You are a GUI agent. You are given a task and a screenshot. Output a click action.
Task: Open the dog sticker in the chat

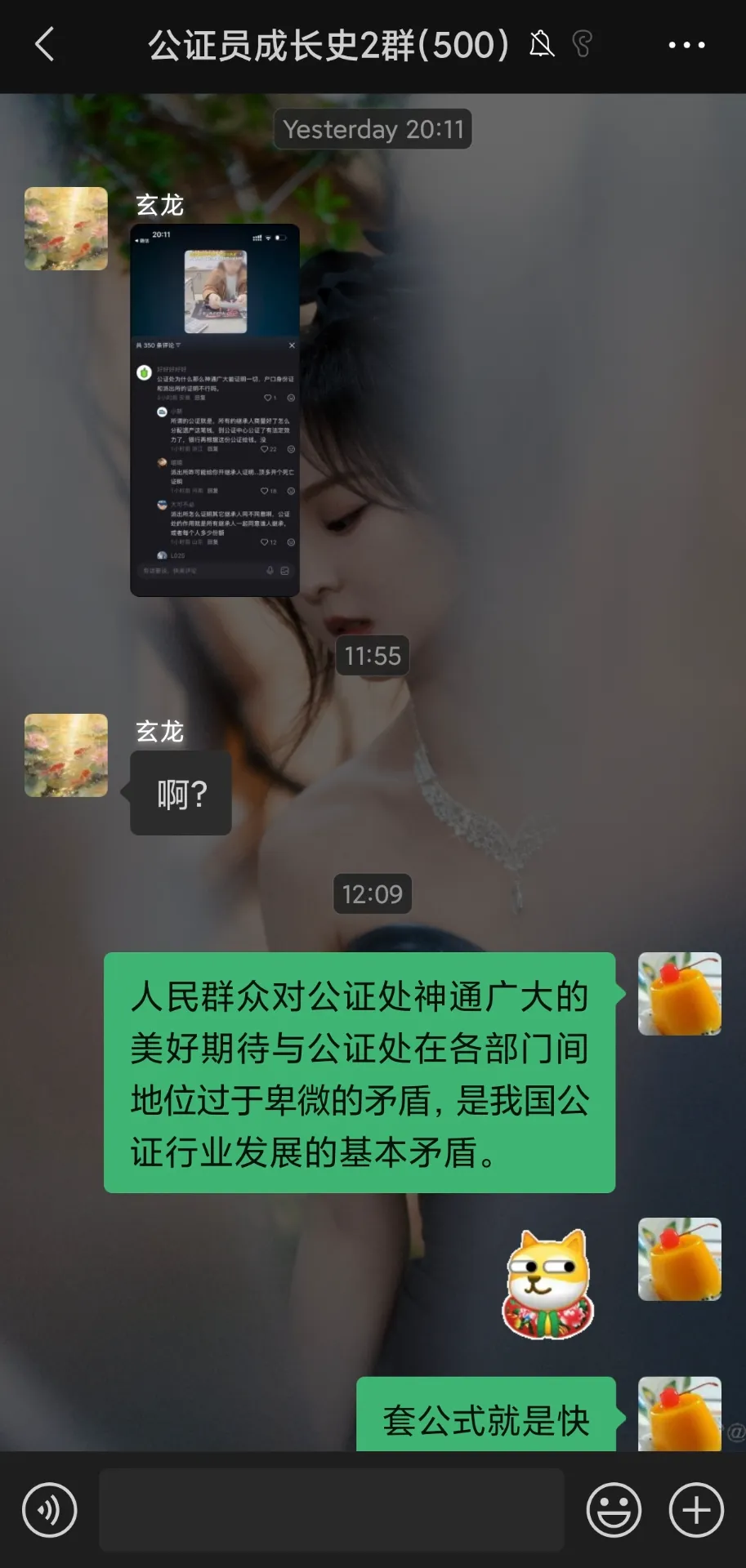[546, 1284]
